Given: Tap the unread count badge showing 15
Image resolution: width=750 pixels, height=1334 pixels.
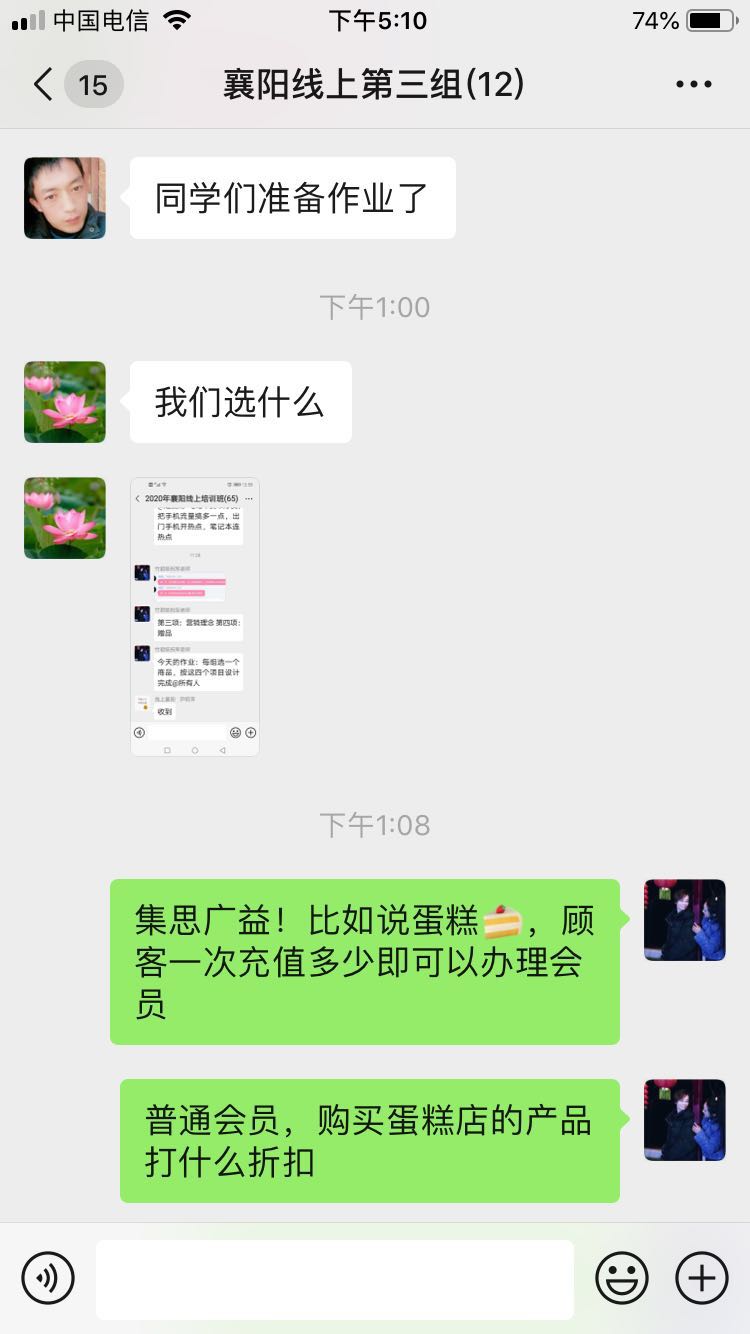Looking at the screenshot, I should 93,84.
